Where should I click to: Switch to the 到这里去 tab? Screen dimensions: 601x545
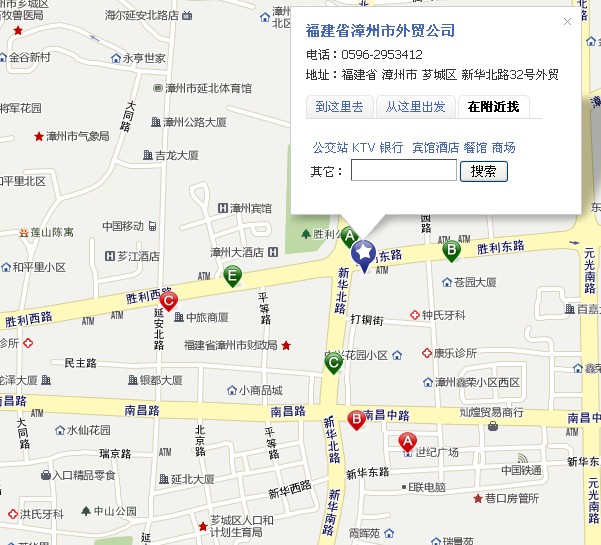[338, 106]
